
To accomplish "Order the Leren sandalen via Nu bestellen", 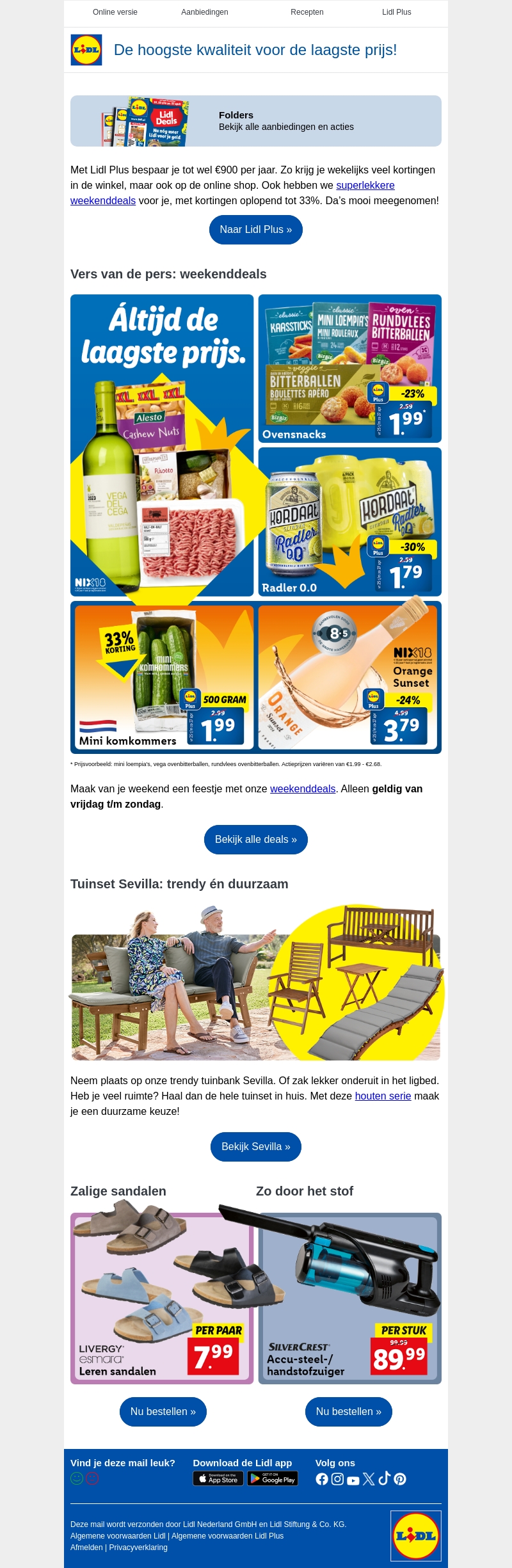I will [x=163, y=1412].
